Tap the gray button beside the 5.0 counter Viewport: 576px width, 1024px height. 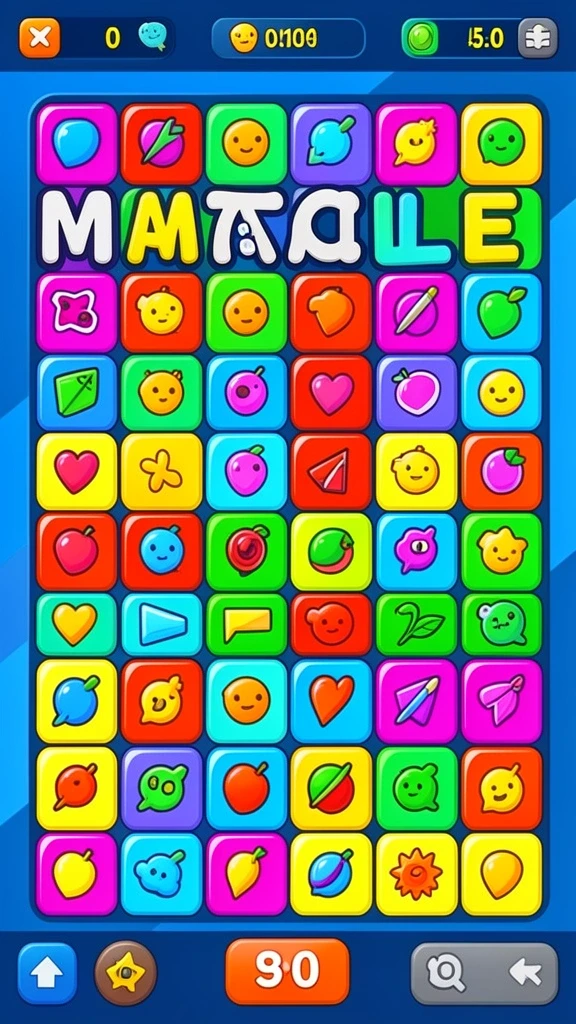538,38
